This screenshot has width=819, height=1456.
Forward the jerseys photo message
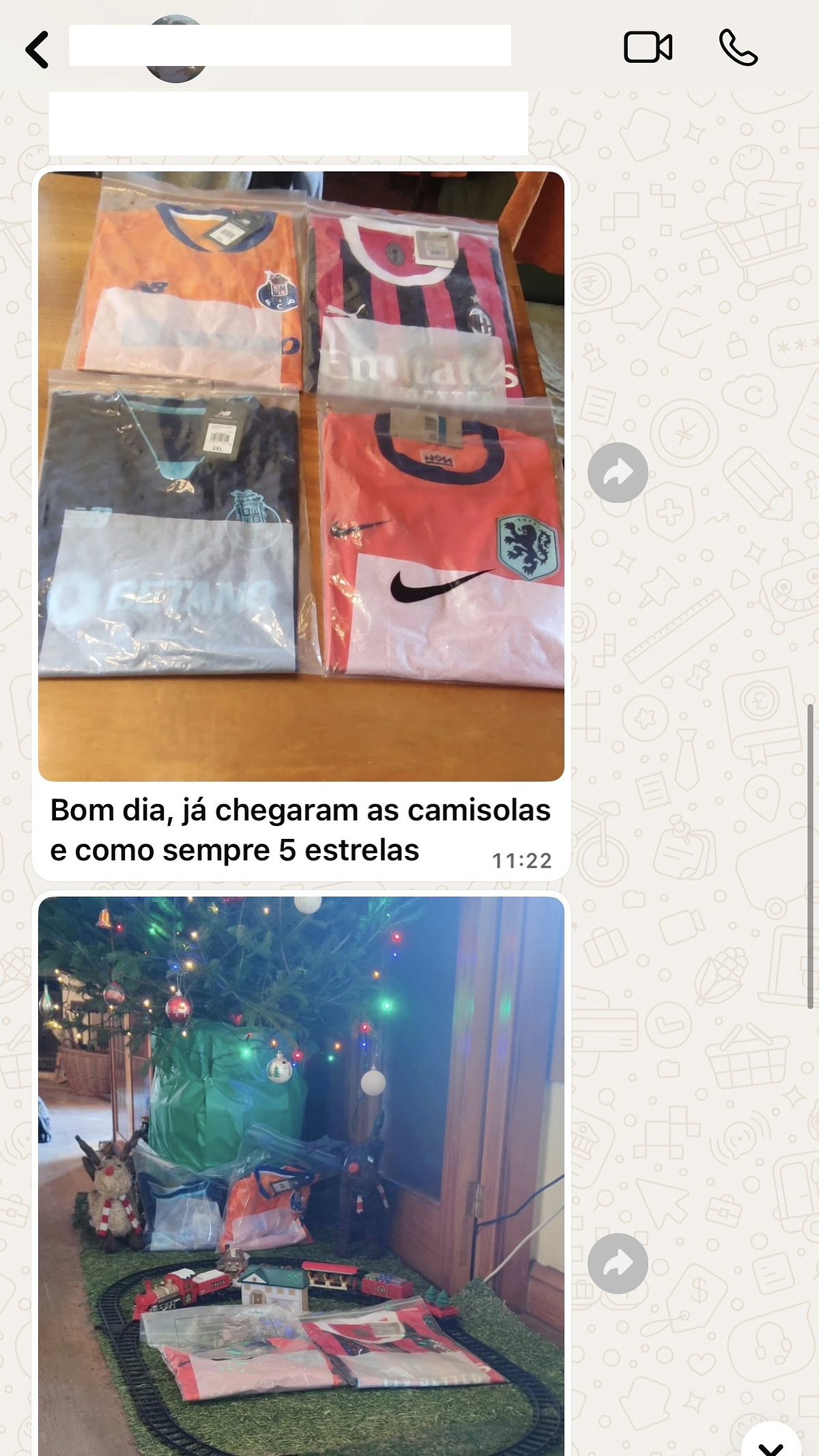[618, 472]
